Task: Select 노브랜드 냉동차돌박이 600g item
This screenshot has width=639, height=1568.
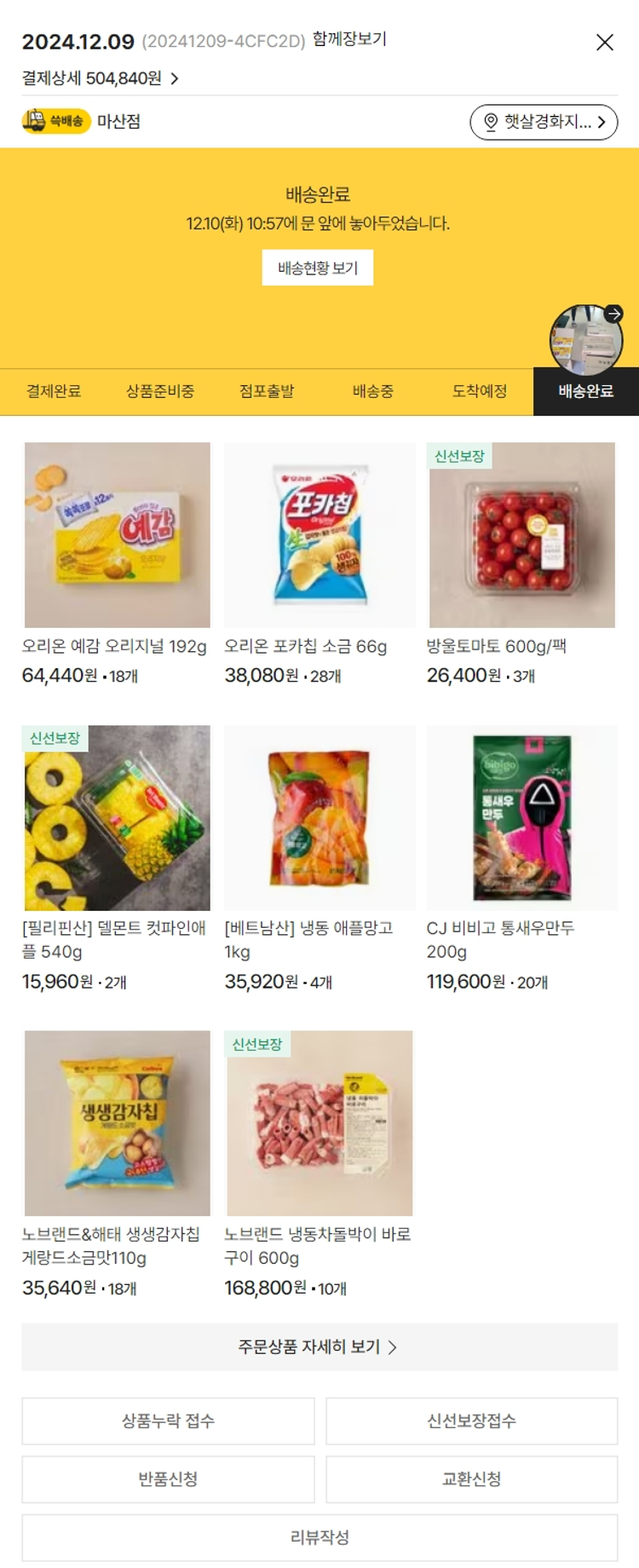Action: click(x=319, y=1123)
